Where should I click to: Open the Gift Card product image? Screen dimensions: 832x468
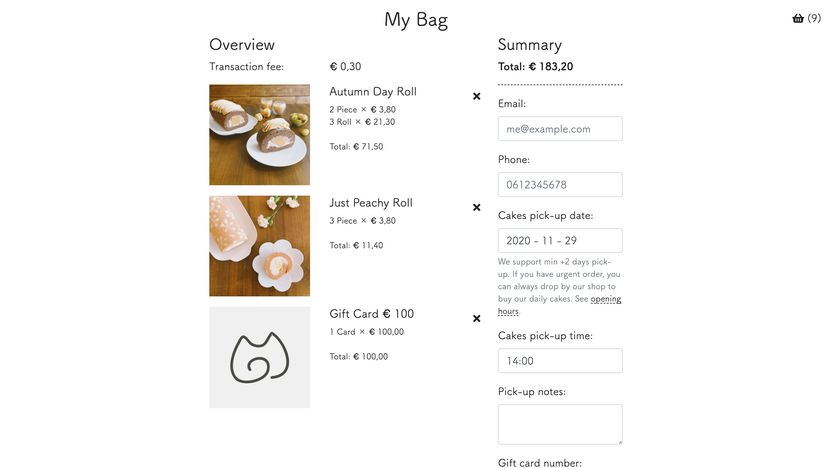259,357
